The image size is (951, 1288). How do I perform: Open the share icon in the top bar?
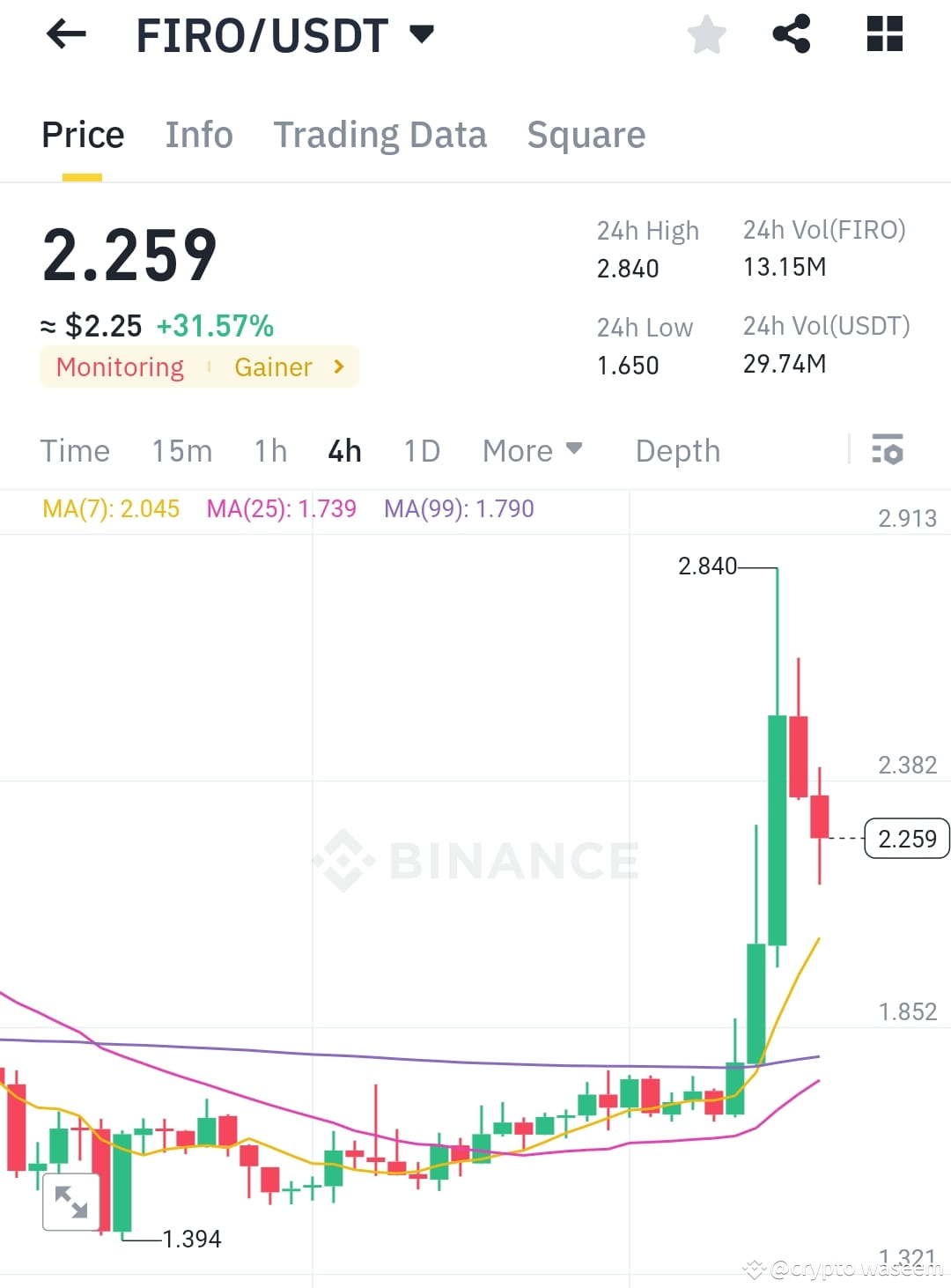click(x=791, y=33)
